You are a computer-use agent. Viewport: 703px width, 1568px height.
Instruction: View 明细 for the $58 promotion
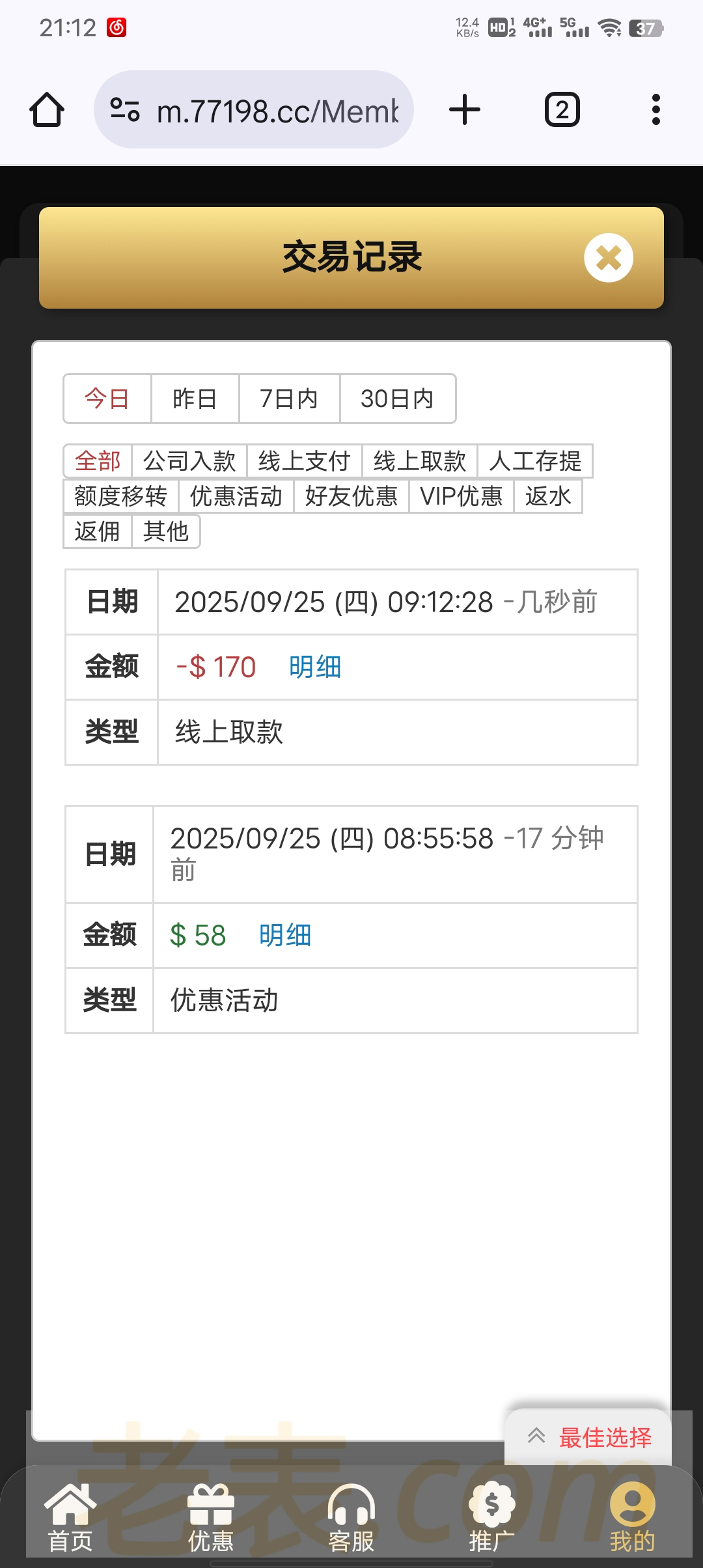click(285, 936)
